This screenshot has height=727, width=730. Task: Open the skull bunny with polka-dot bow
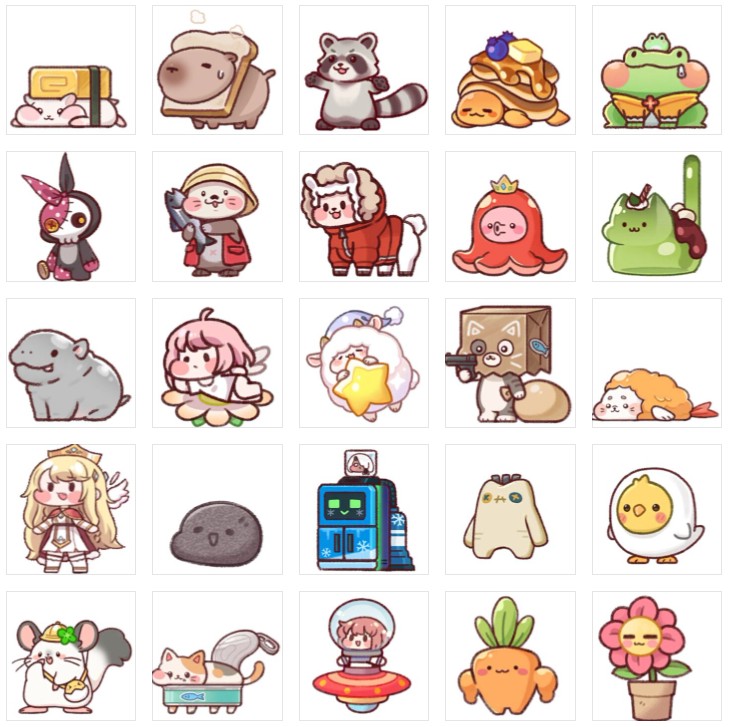coord(71,216)
